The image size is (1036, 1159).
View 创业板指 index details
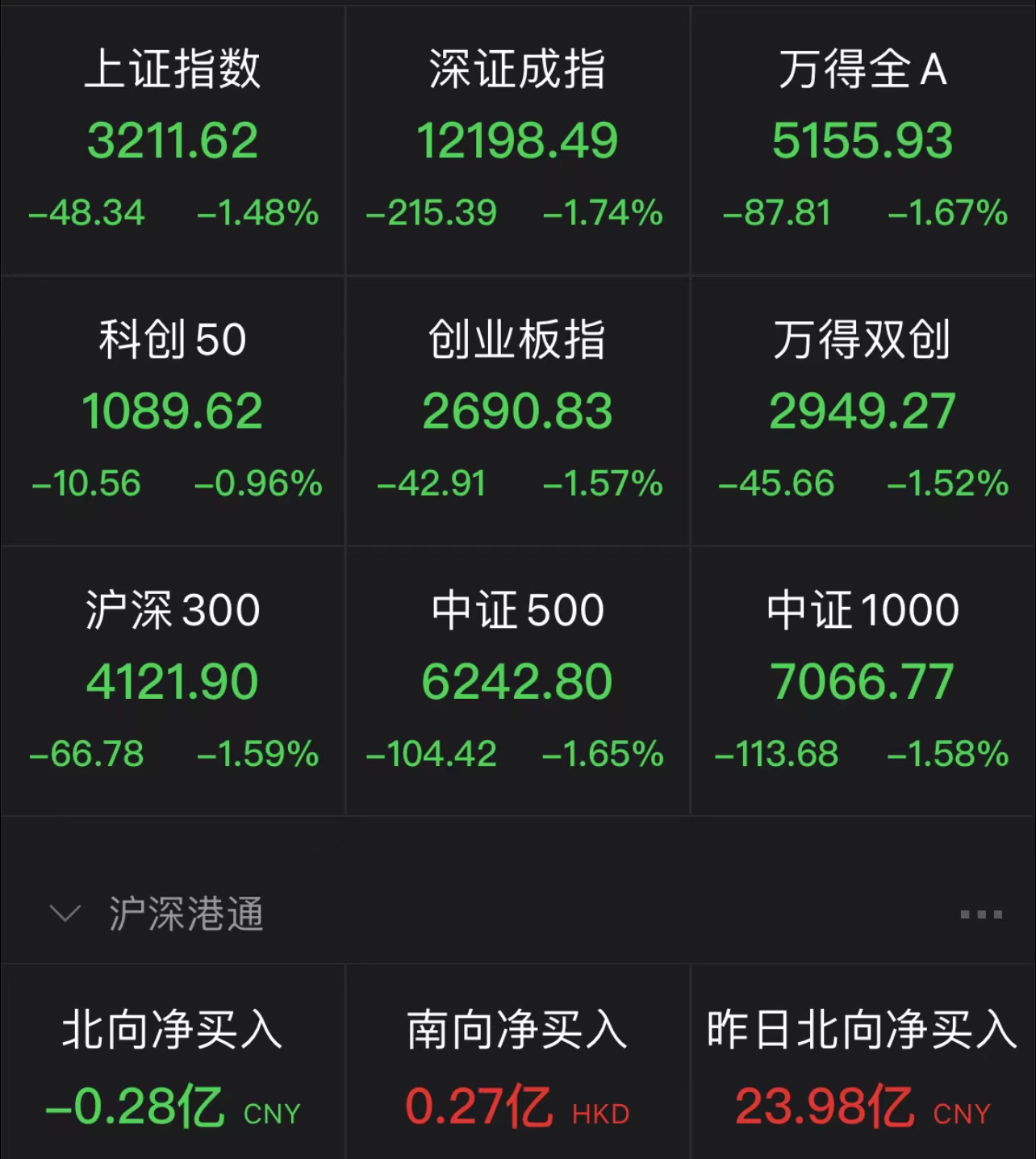coord(517,410)
